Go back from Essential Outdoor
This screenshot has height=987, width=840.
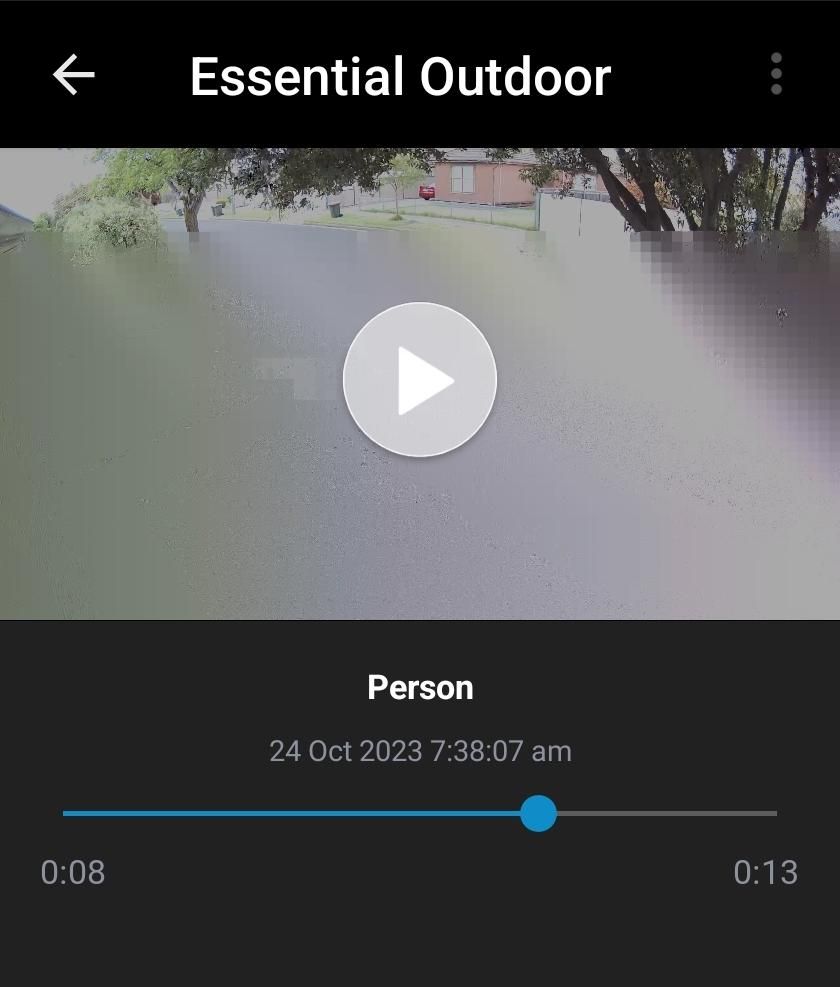coord(73,75)
